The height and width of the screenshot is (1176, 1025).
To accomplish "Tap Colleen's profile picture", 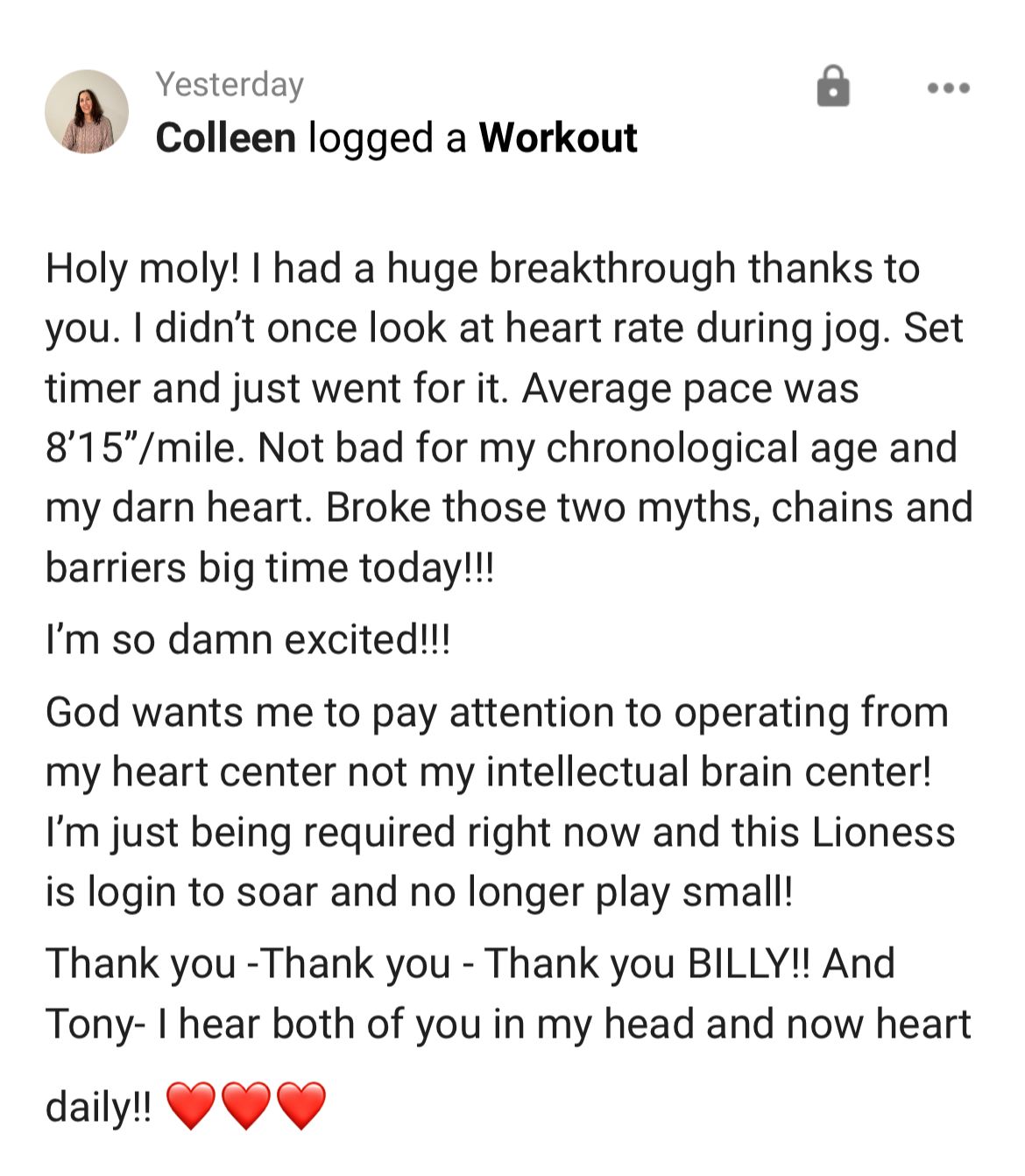I will [x=87, y=112].
